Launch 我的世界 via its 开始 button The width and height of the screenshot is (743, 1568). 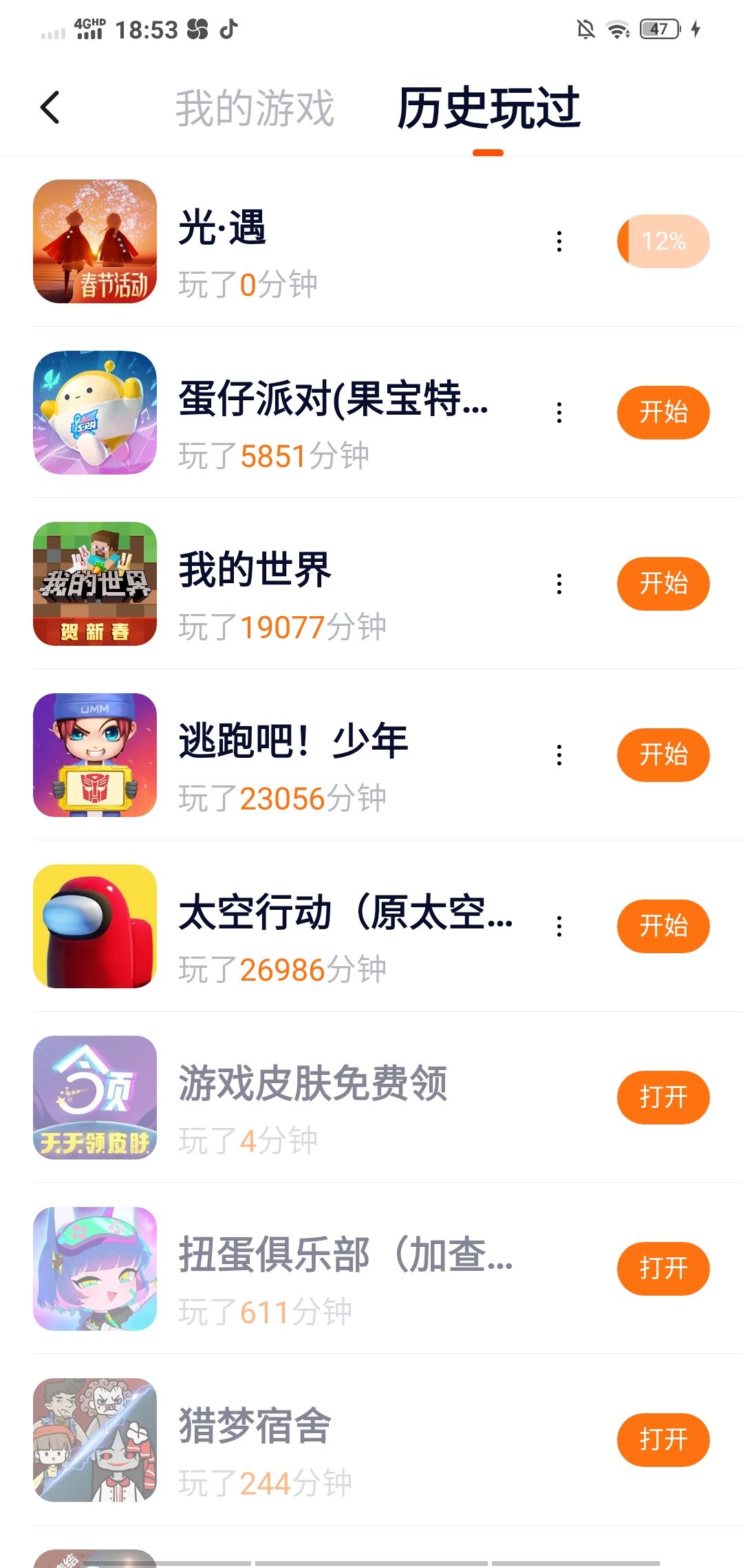tap(663, 584)
